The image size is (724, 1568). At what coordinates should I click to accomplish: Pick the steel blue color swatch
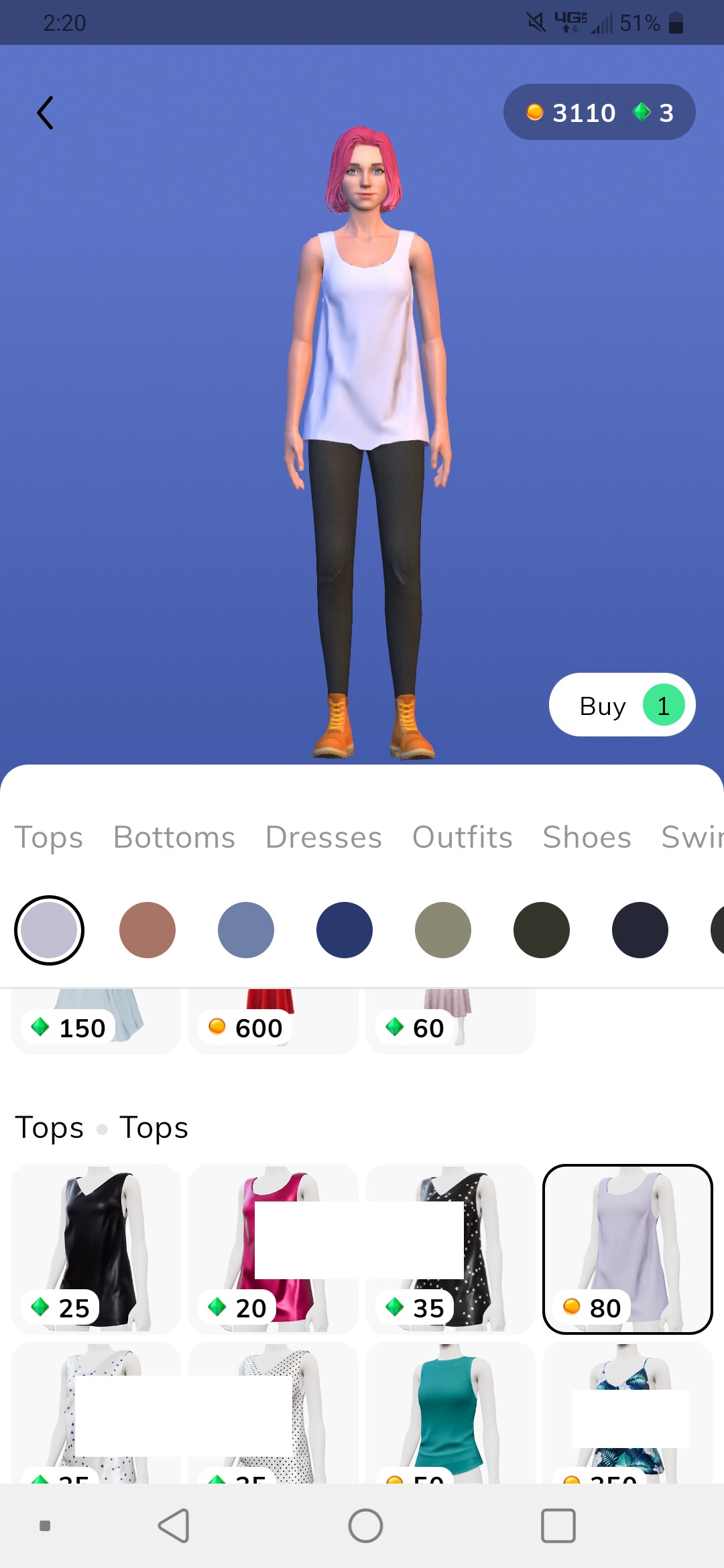tap(246, 930)
